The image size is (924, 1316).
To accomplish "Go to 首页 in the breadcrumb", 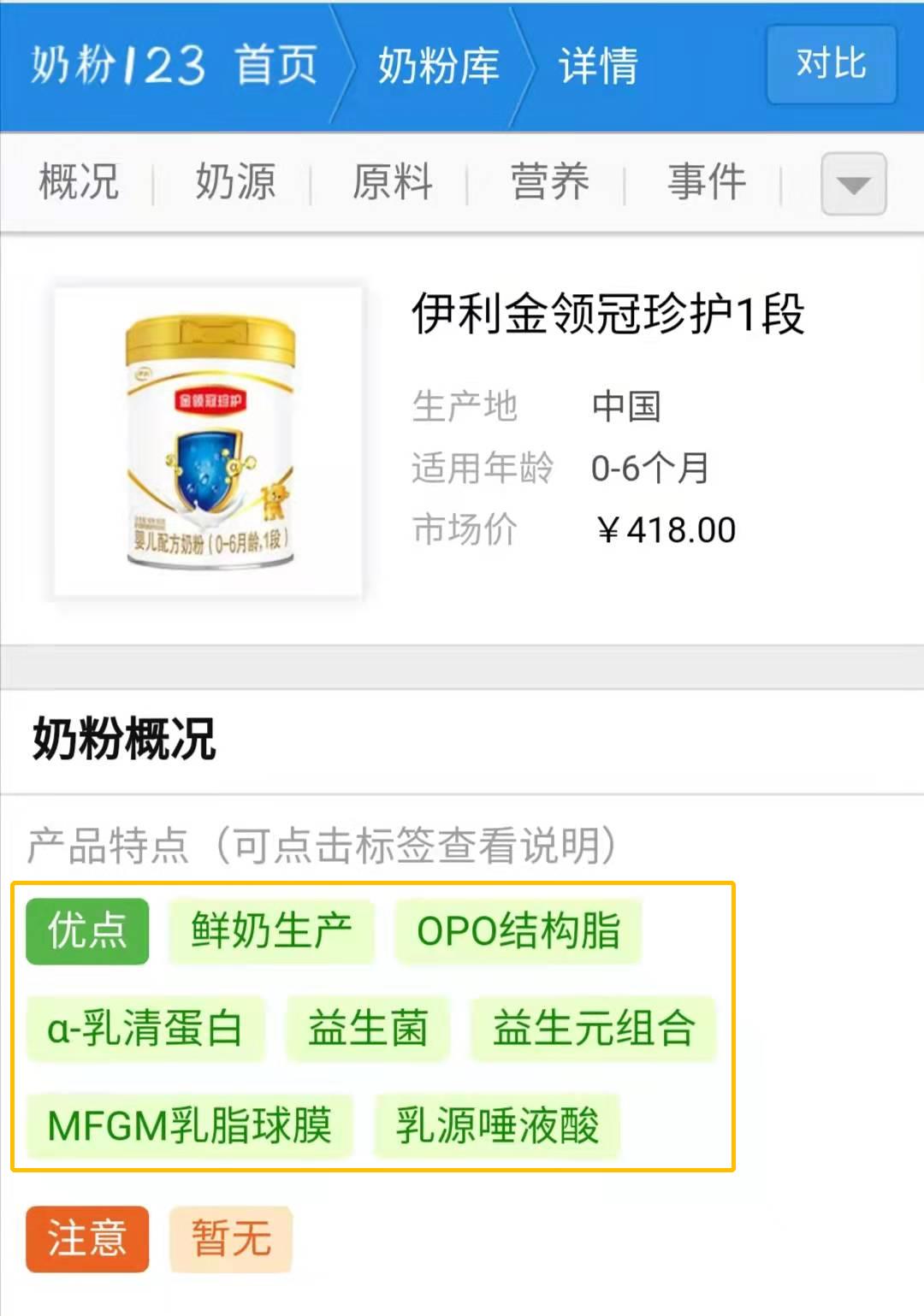I will point(276,65).
